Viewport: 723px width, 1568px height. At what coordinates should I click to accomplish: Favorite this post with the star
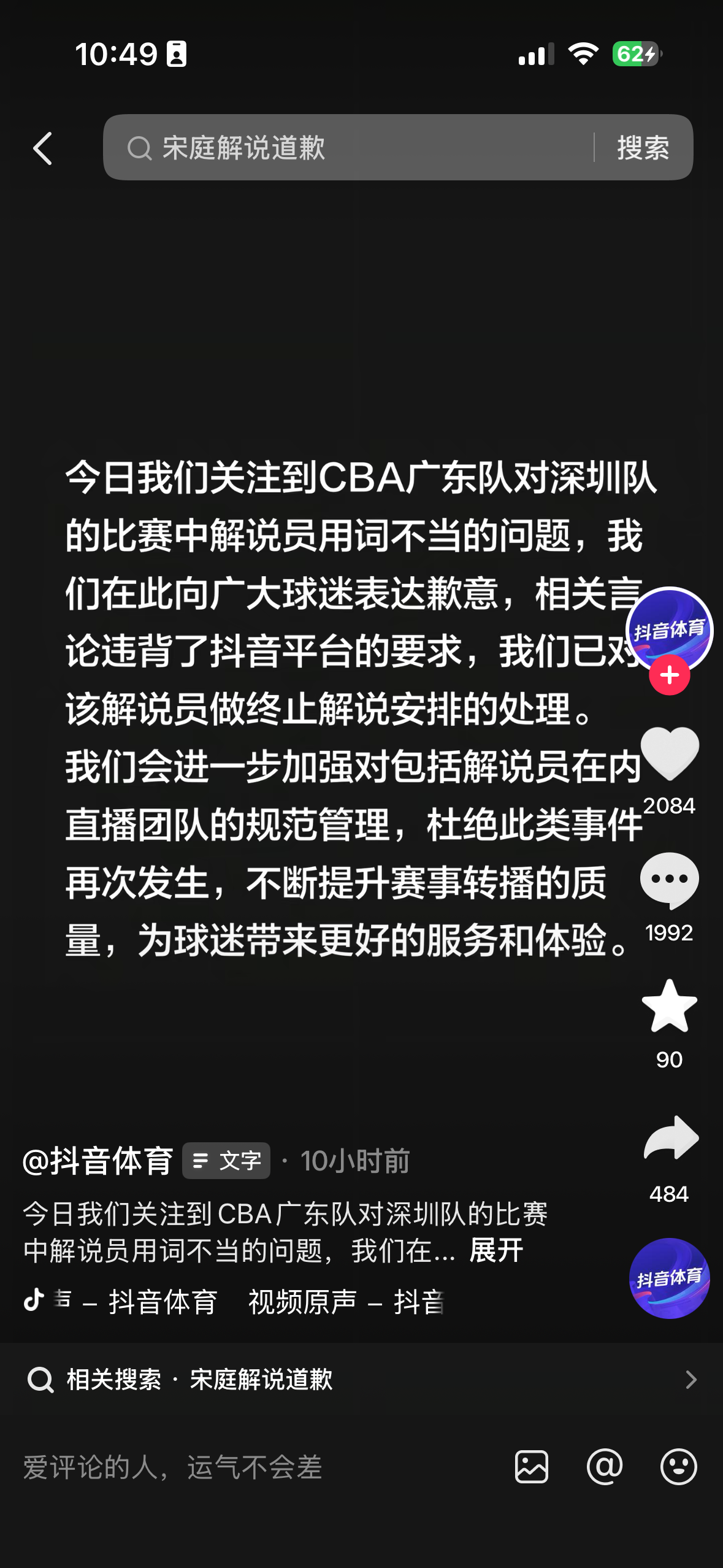coord(669,1006)
